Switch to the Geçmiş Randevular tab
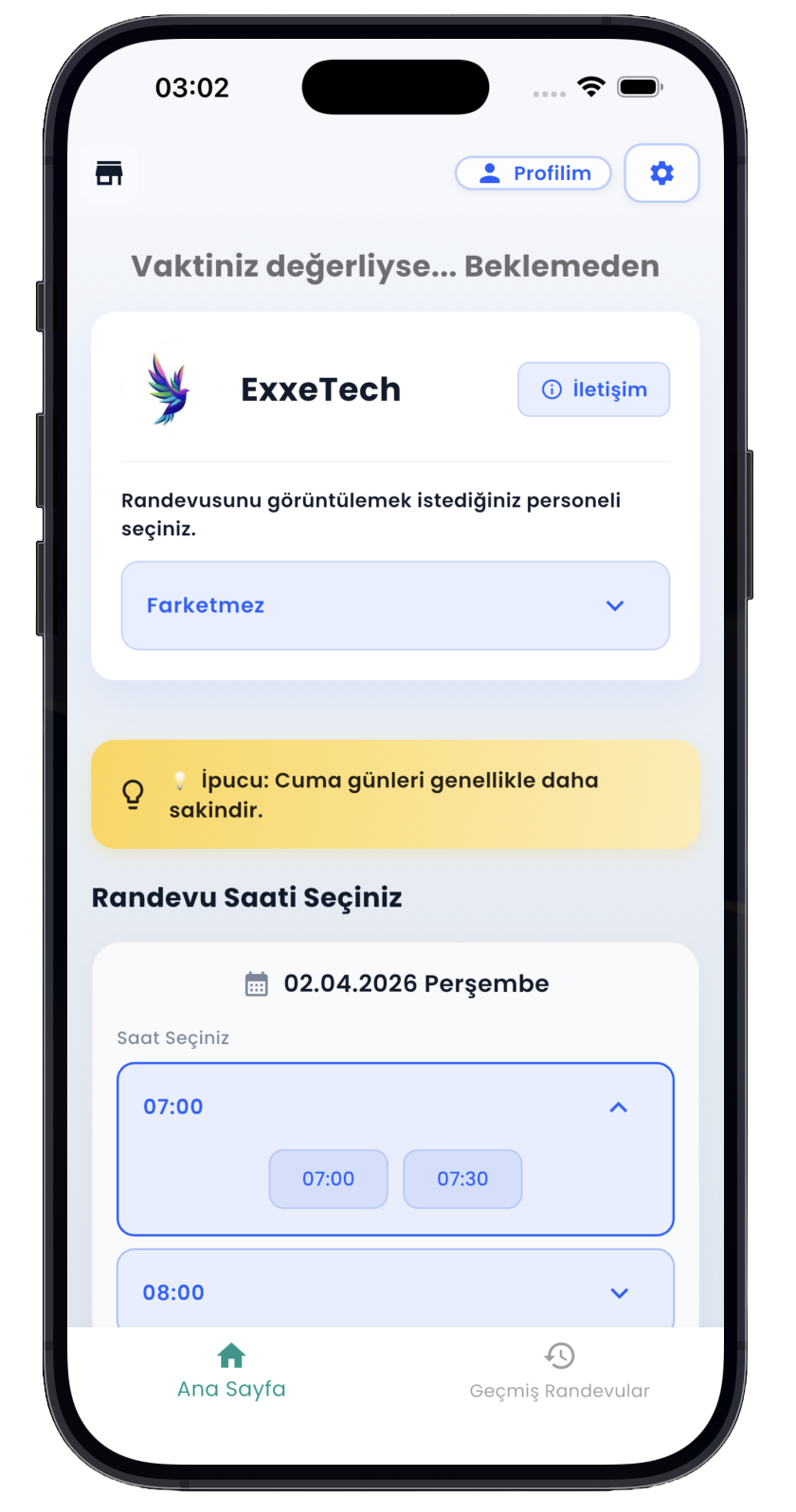Viewport: 796px width, 1512px height. pos(559,1372)
